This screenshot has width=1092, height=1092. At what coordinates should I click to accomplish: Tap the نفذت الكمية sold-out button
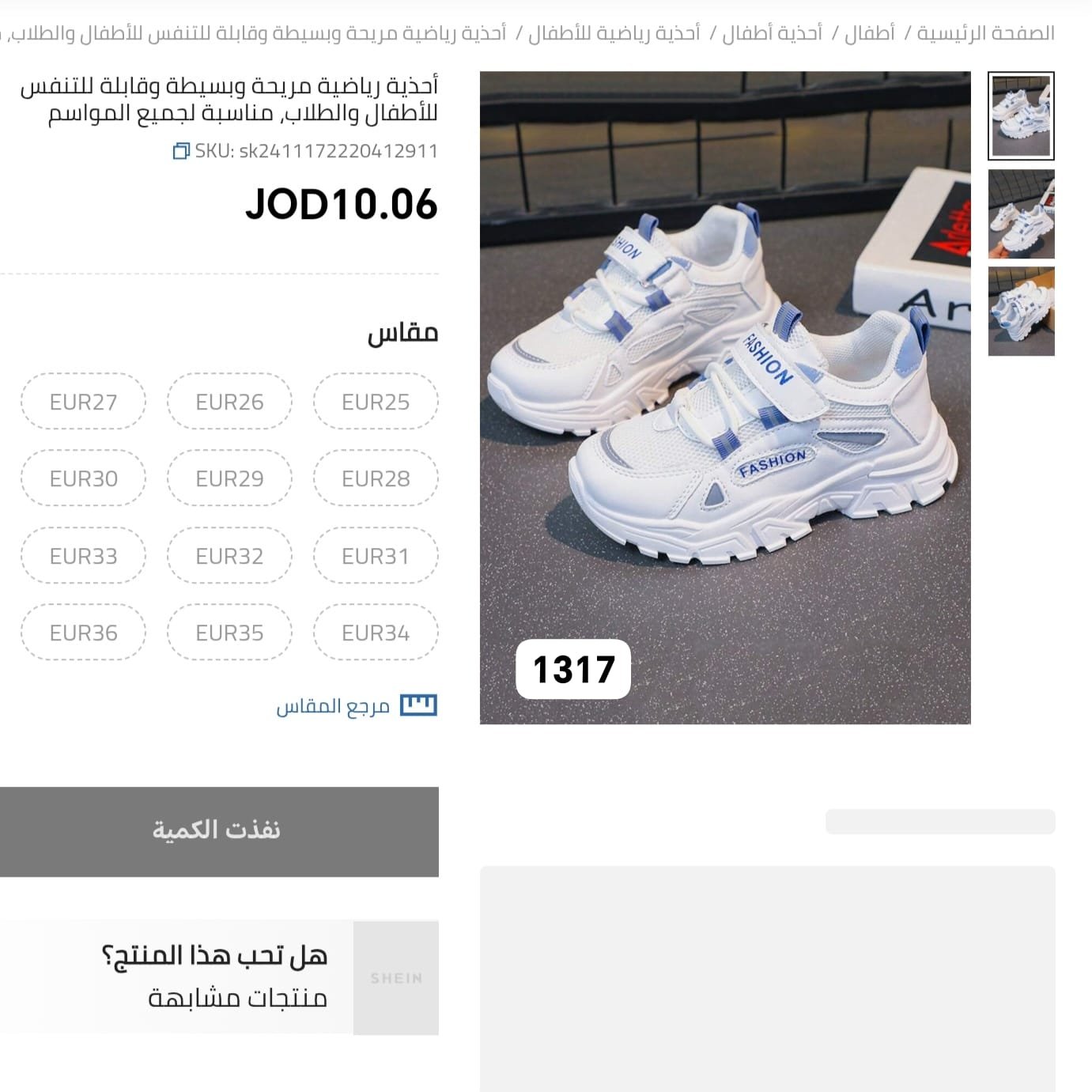click(219, 831)
